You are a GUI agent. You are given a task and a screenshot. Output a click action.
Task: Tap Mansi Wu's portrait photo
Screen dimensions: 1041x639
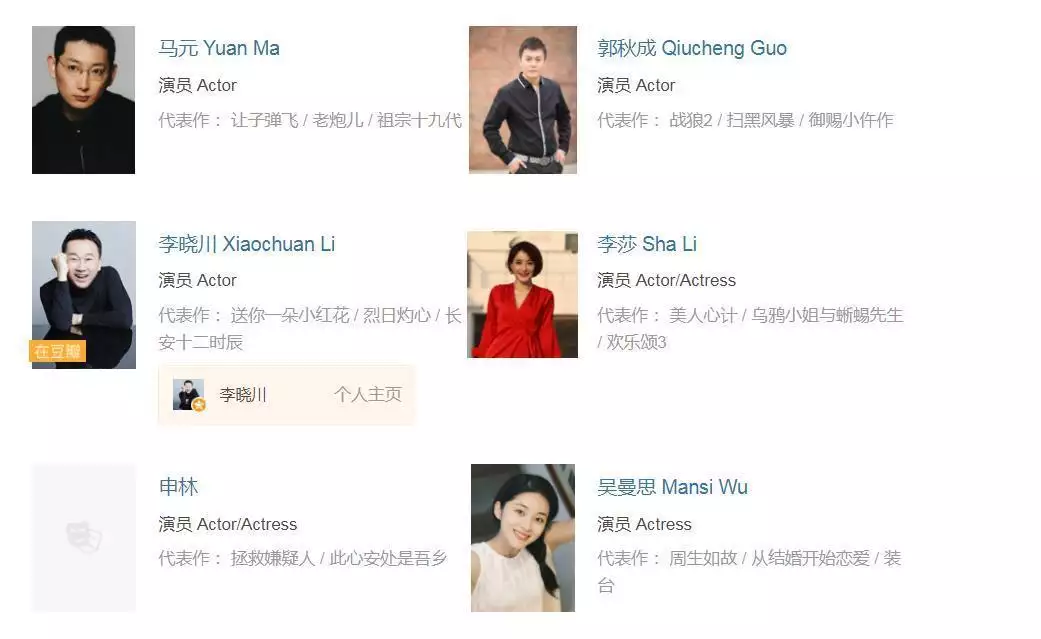click(522, 537)
